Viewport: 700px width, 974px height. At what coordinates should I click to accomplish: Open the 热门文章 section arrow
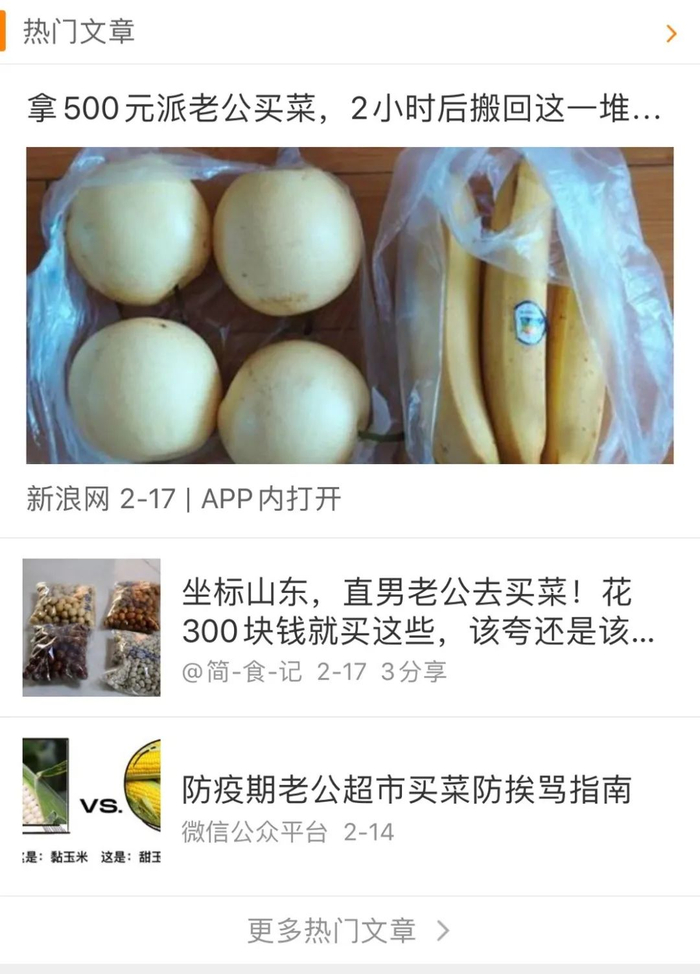click(671, 33)
